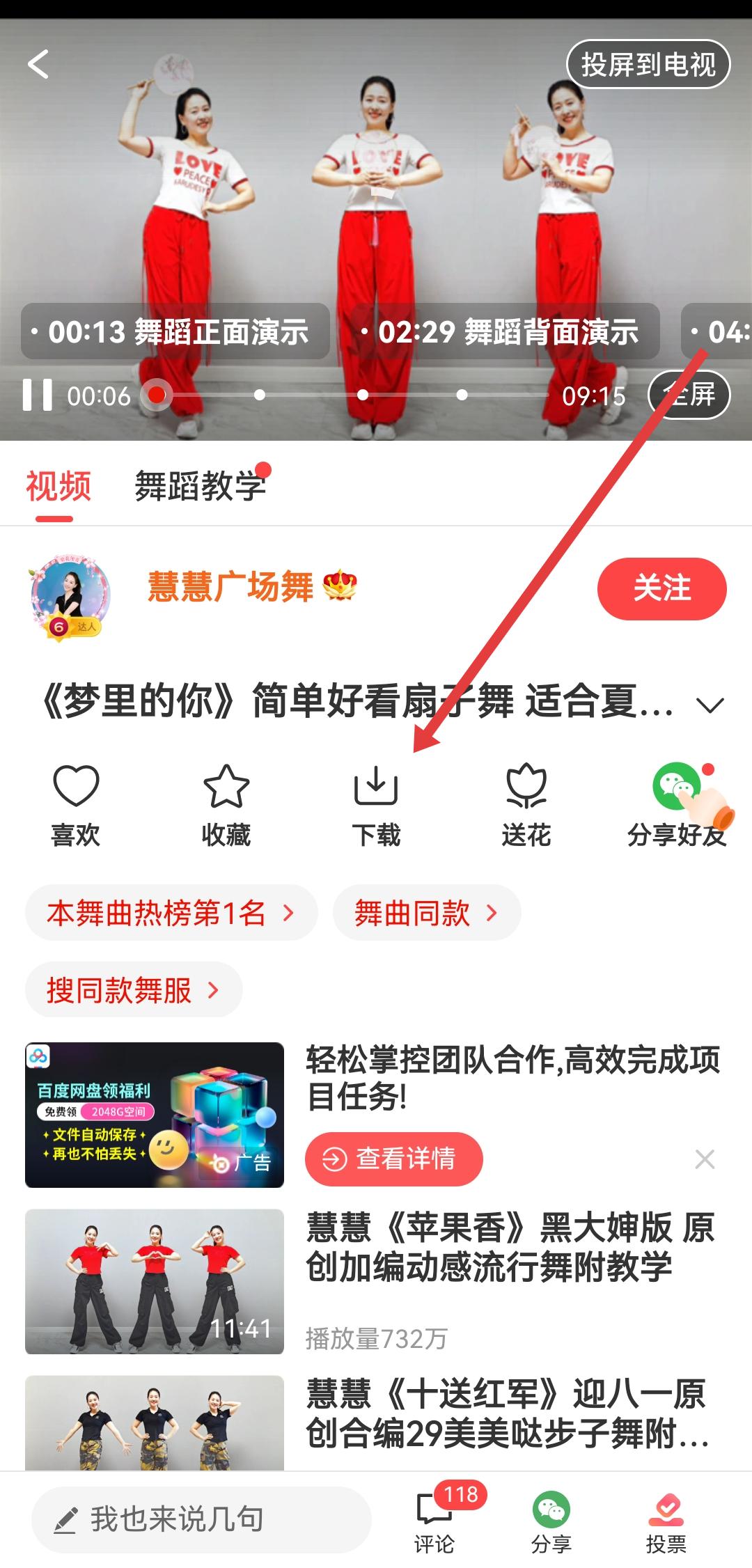Tap 搜同款舞服 to find dancewear
752x1568 pixels.
[133, 989]
